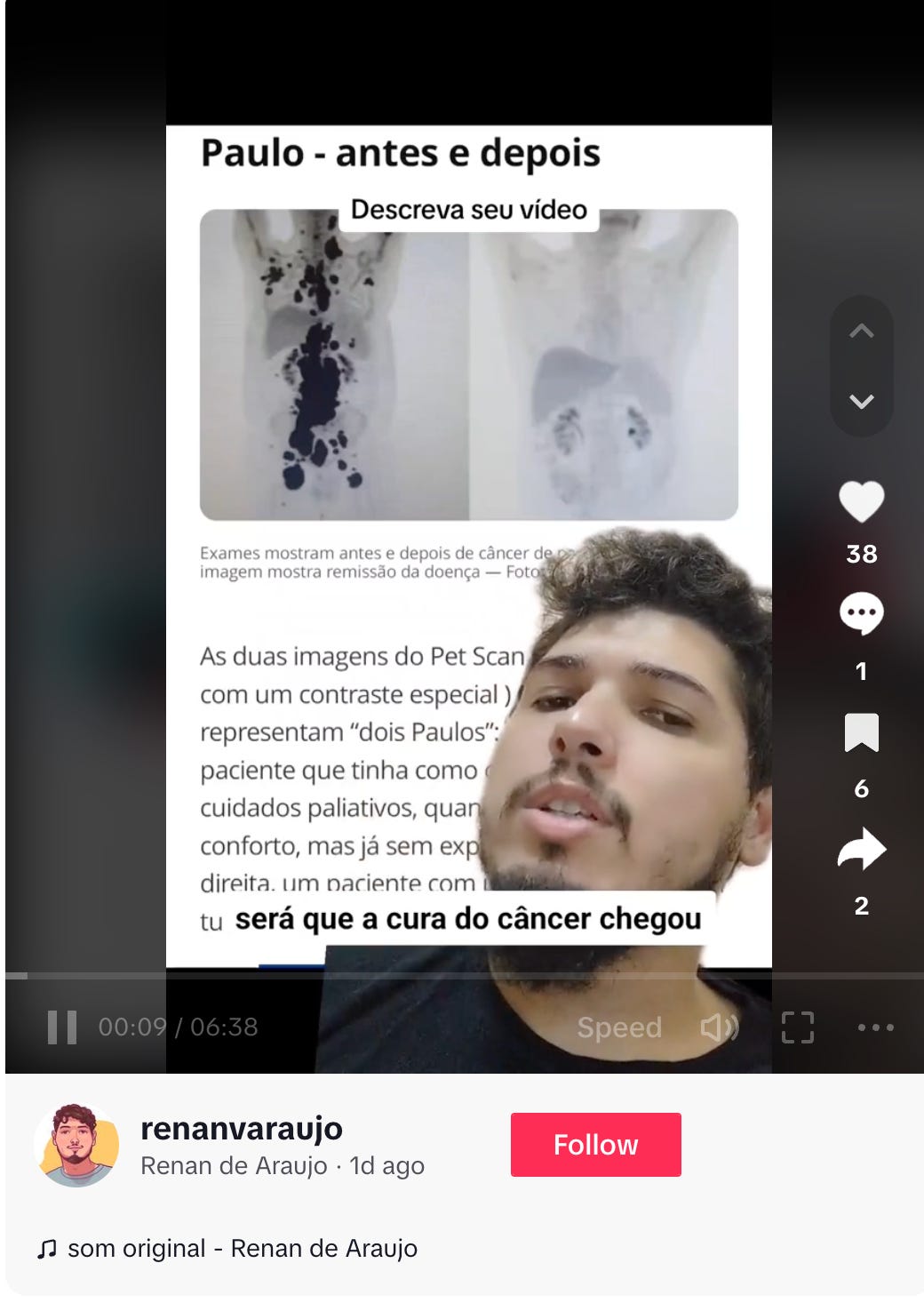Follow renanvaraujo
The width and height of the screenshot is (924, 1303).
(595, 1145)
